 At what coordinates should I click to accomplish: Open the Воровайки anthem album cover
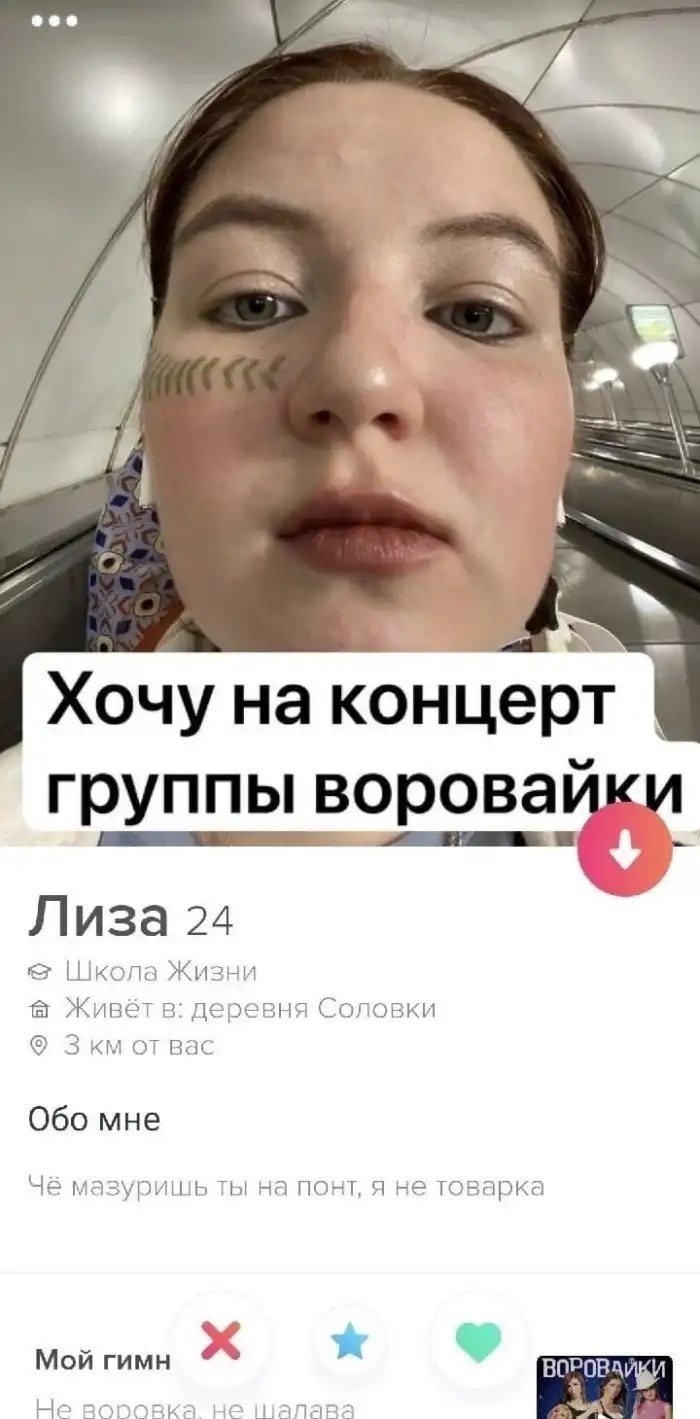click(x=605, y=1387)
